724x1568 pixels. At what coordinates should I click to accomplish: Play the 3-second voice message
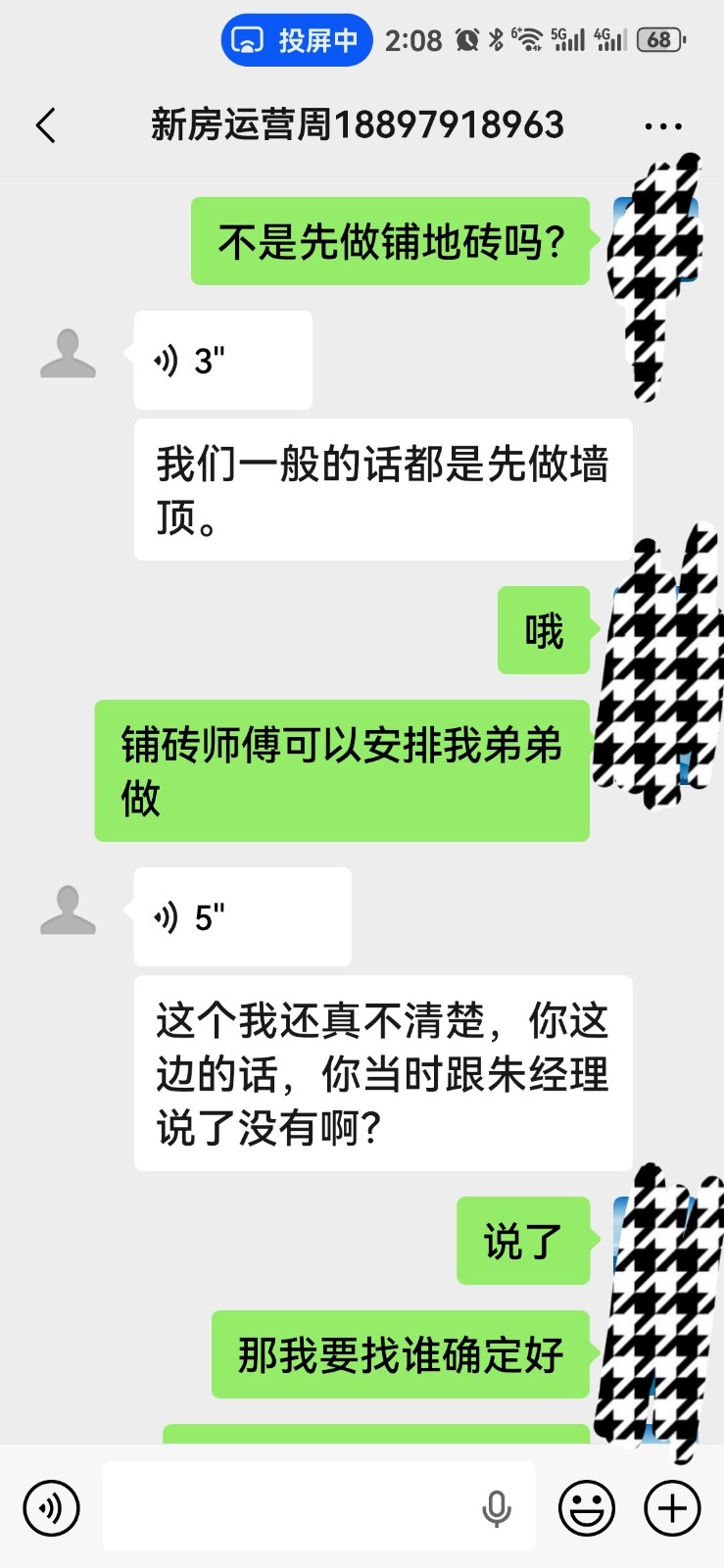tap(222, 361)
